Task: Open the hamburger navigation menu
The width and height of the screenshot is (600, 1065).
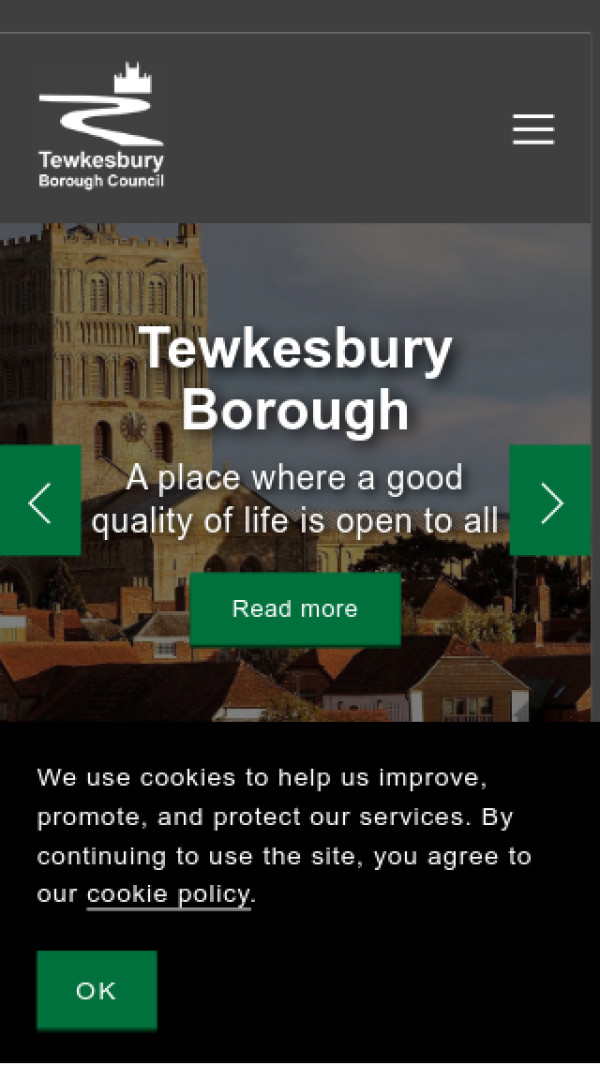Action: tap(533, 129)
